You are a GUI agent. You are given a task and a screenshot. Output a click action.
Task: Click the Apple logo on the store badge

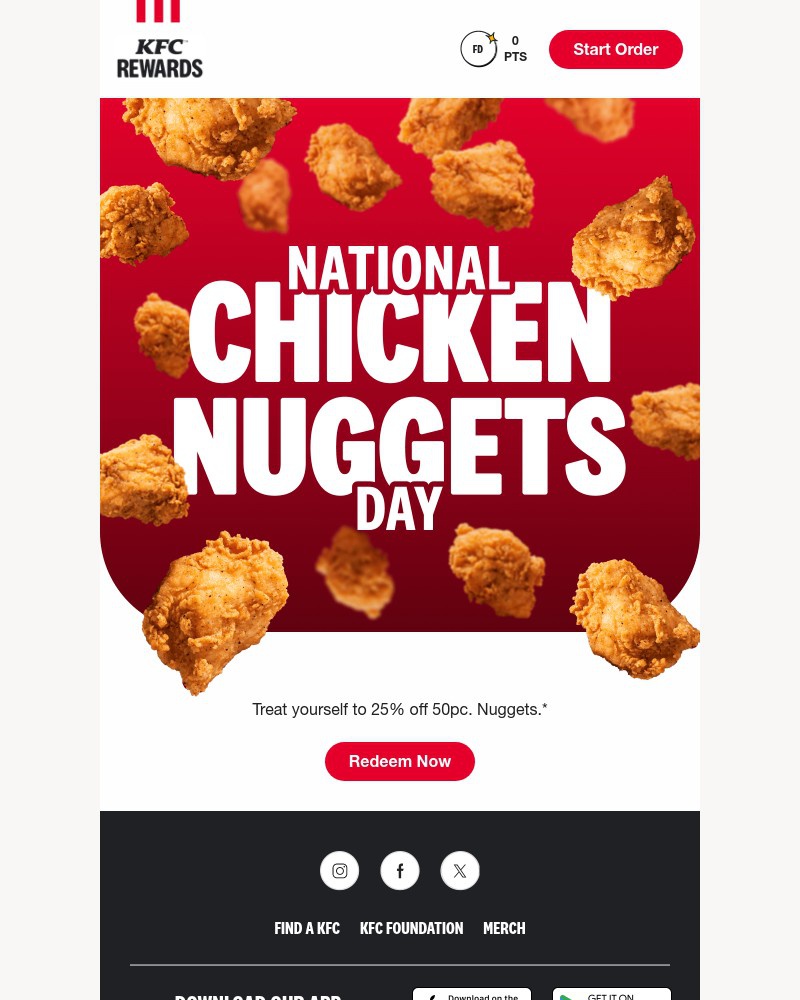pyautogui.click(x=434, y=996)
